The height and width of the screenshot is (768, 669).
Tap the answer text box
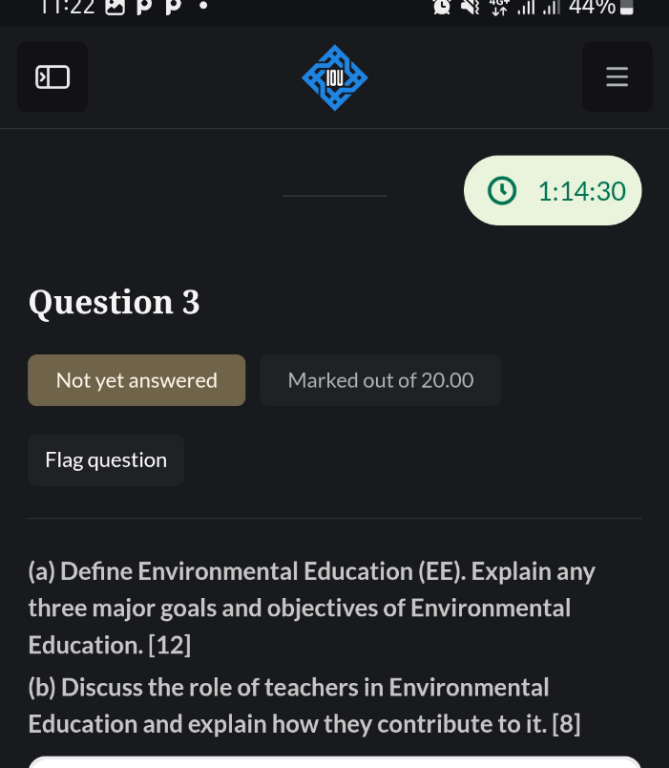click(335, 762)
